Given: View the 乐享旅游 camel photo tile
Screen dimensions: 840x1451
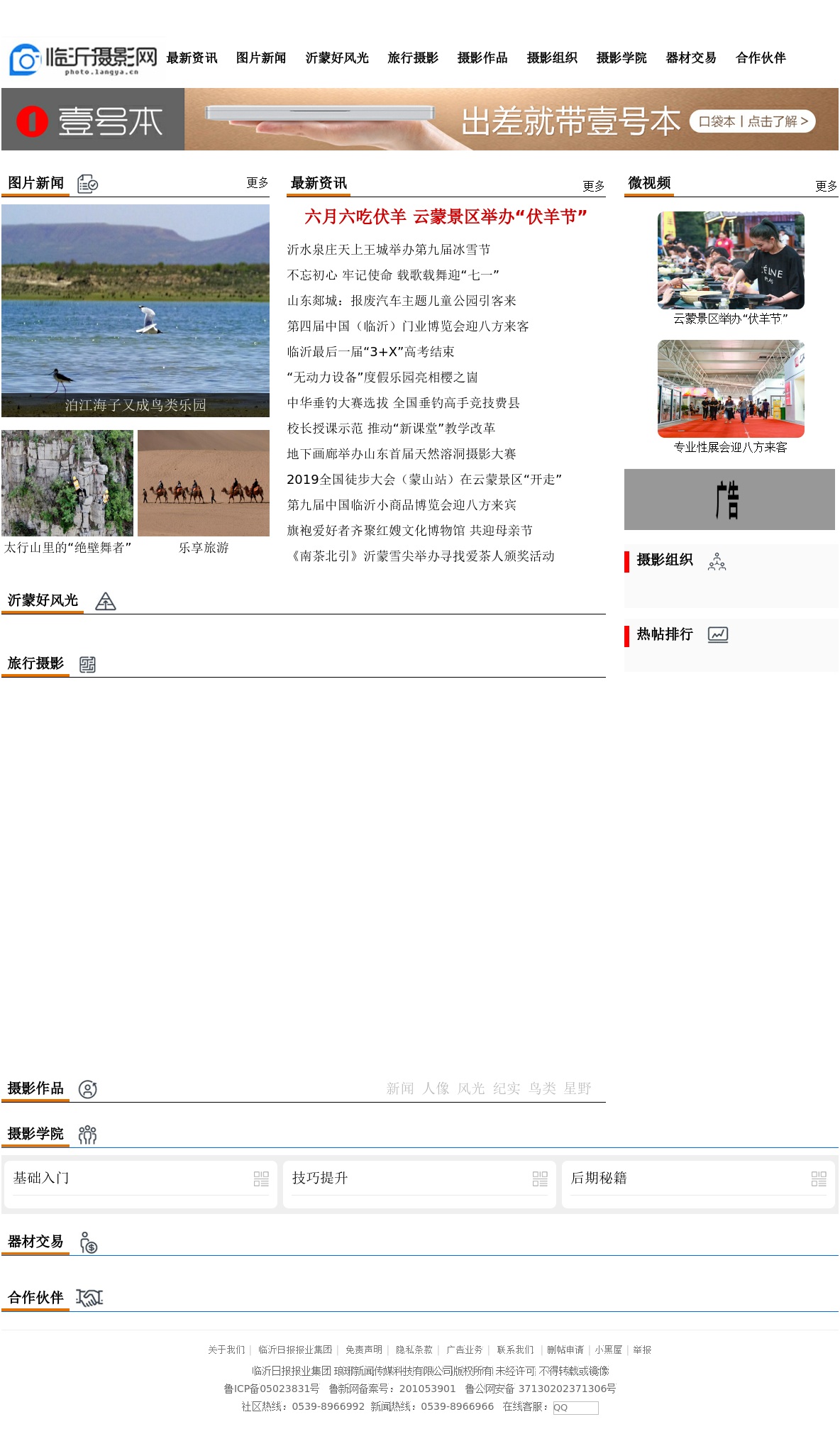Looking at the screenshot, I should (204, 483).
